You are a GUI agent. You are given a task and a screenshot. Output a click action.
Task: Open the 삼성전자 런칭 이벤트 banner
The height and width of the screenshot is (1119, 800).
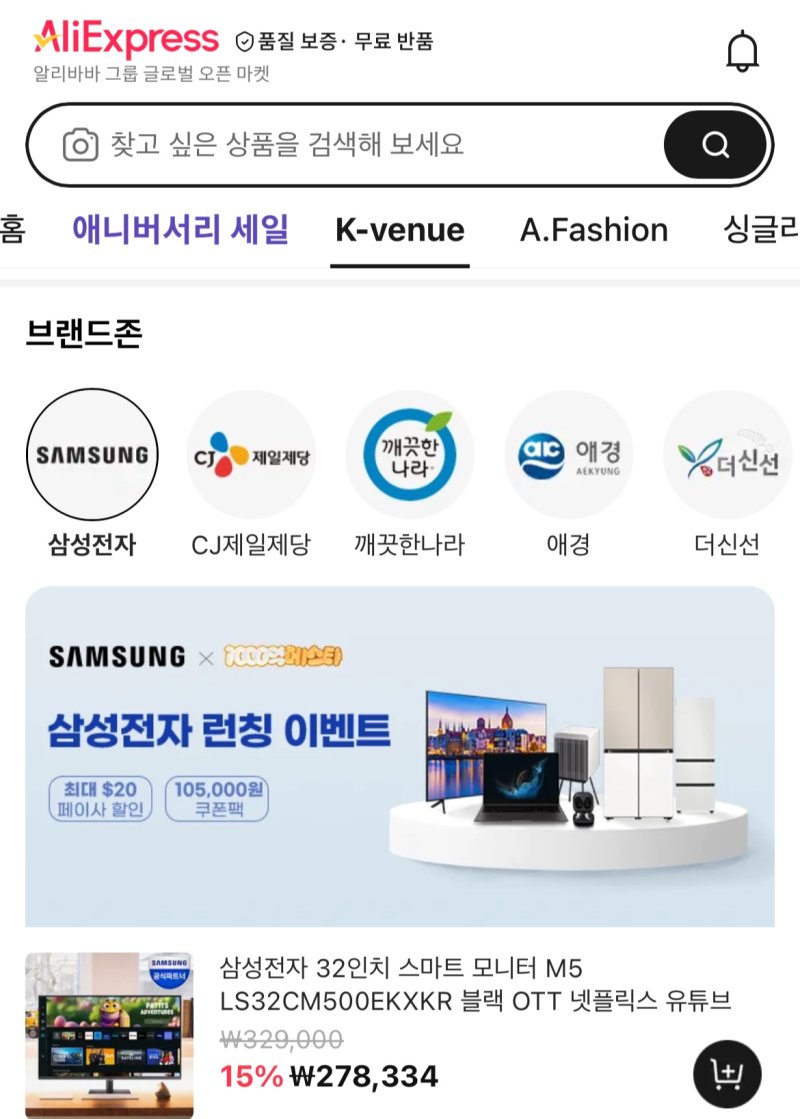pos(399,756)
